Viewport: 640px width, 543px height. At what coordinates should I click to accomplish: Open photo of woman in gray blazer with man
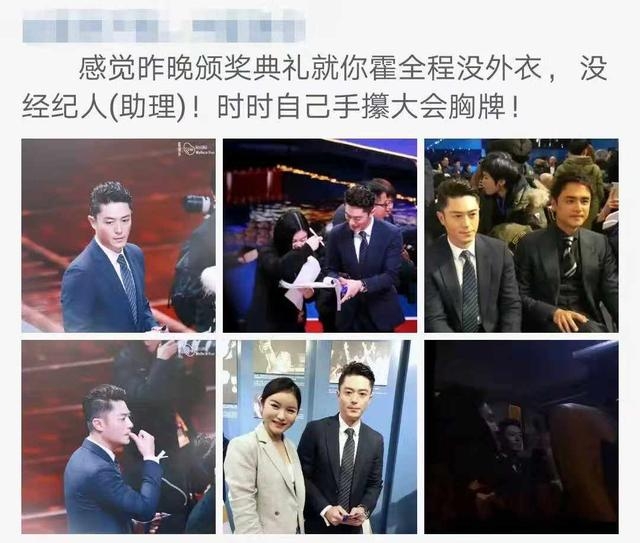[320, 437]
